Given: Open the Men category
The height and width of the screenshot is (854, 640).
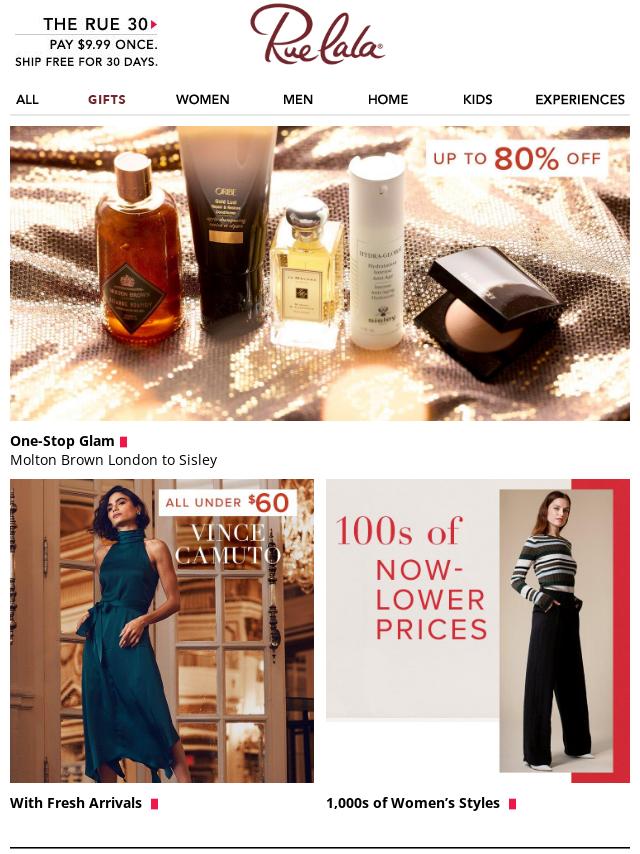Looking at the screenshot, I should (x=298, y=99).
